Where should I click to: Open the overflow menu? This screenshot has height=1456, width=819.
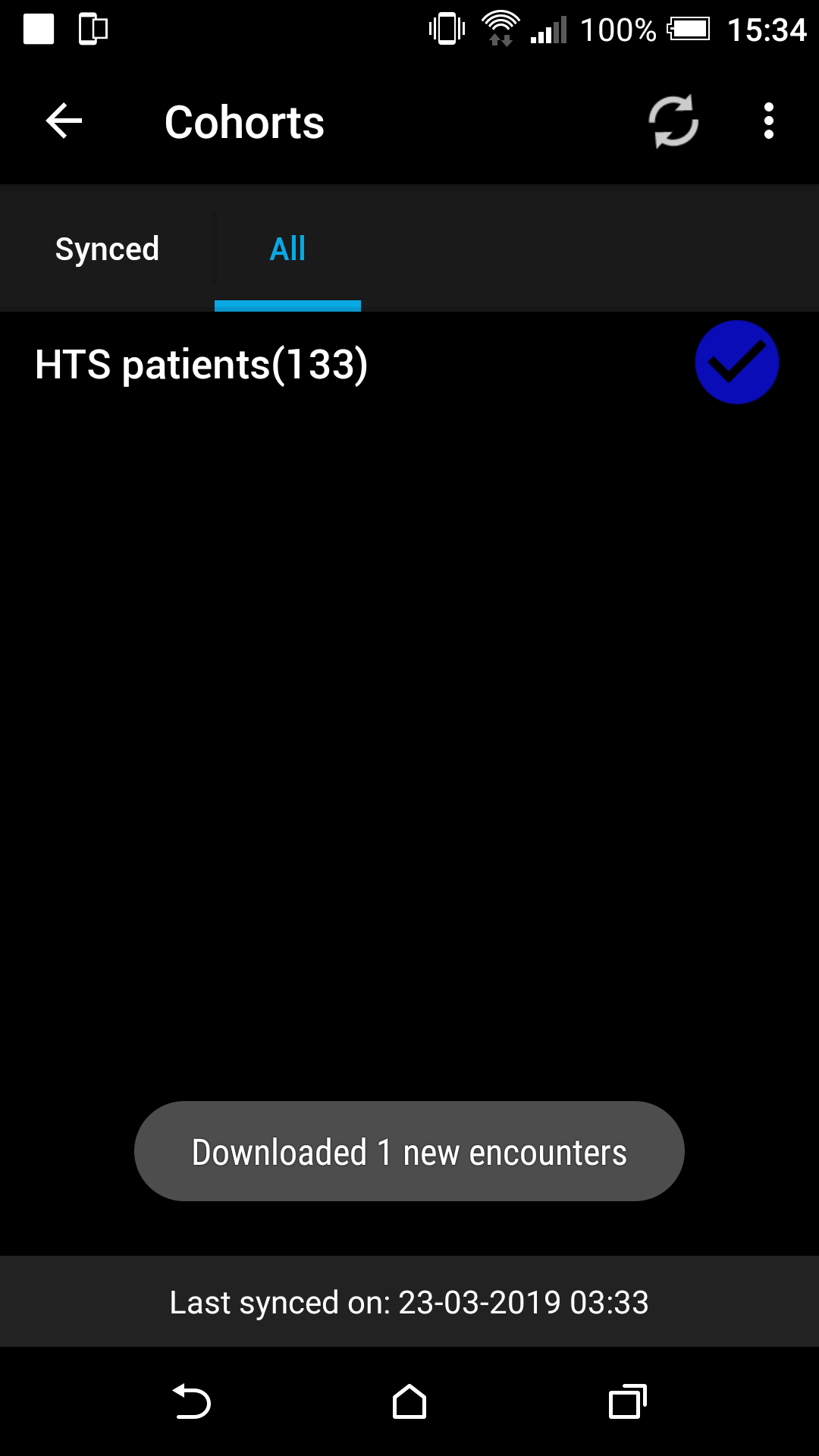(769, 121)
